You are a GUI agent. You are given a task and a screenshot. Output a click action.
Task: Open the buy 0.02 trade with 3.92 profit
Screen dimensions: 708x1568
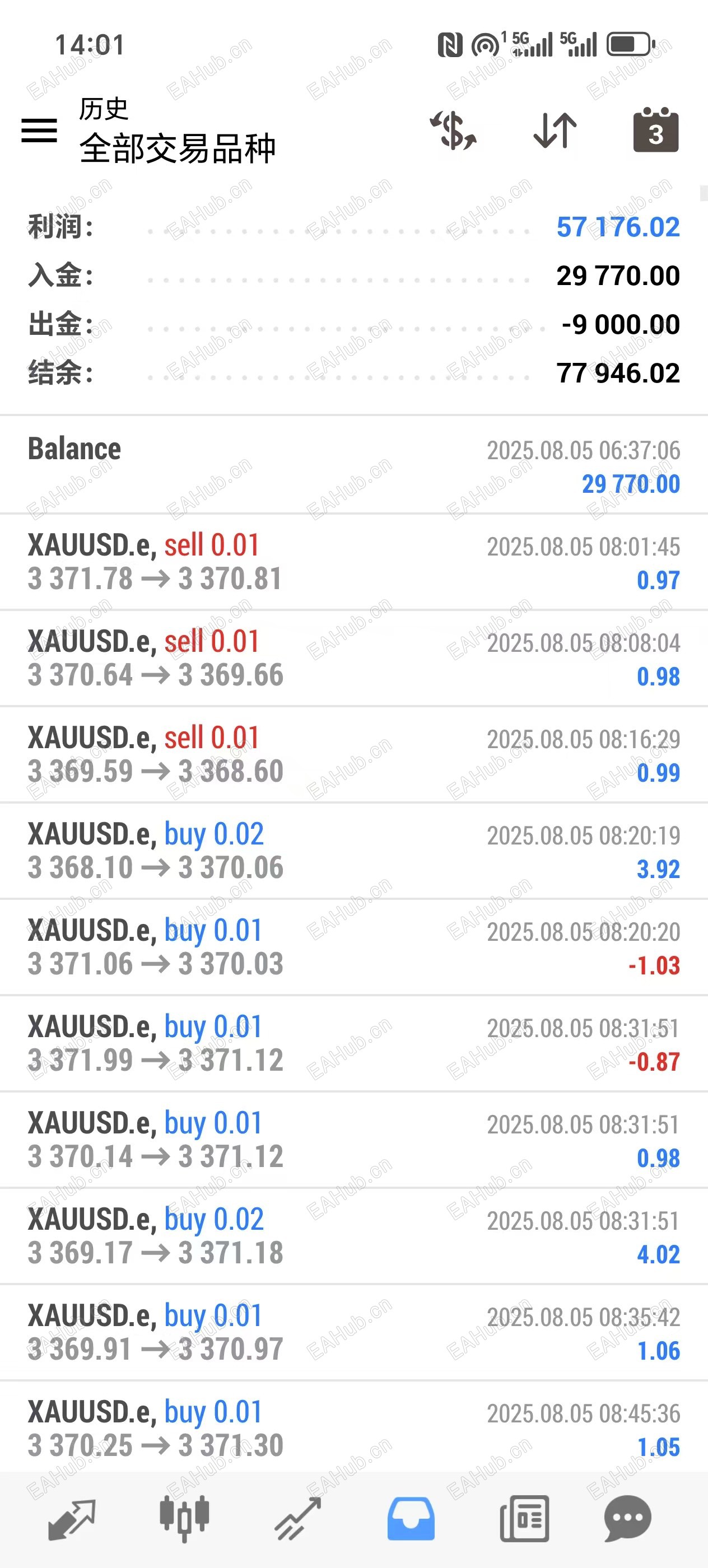(x=353, y=850)
